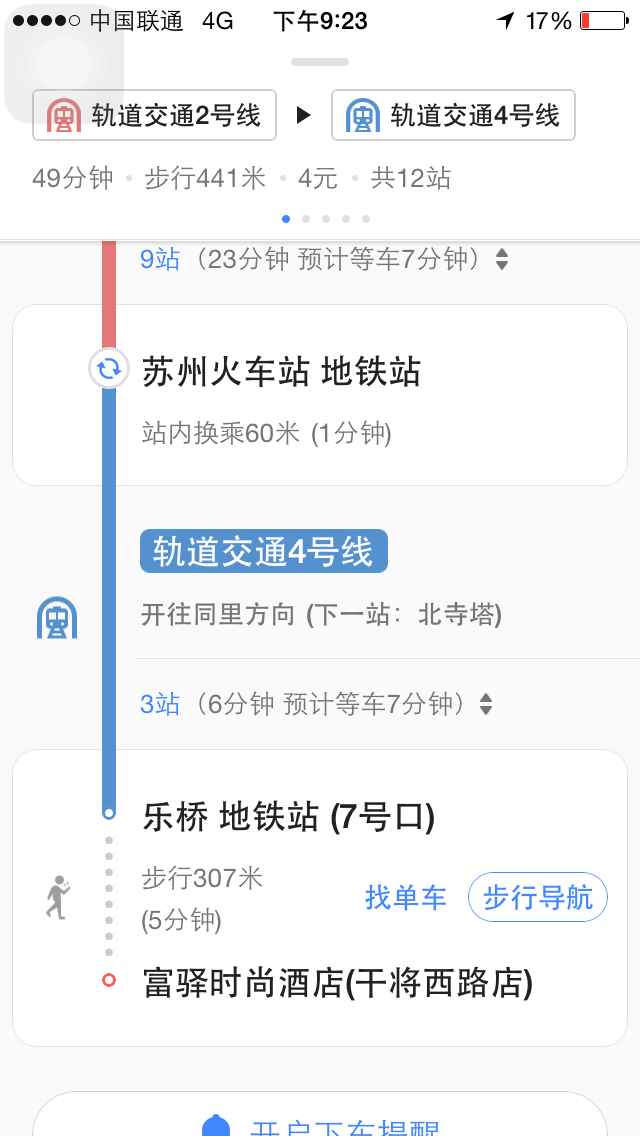This screenshot has width=640, height=1136.
Task: Open the 乐桥 地铁站 (7号口) exit card
Action: pos(320,898)
